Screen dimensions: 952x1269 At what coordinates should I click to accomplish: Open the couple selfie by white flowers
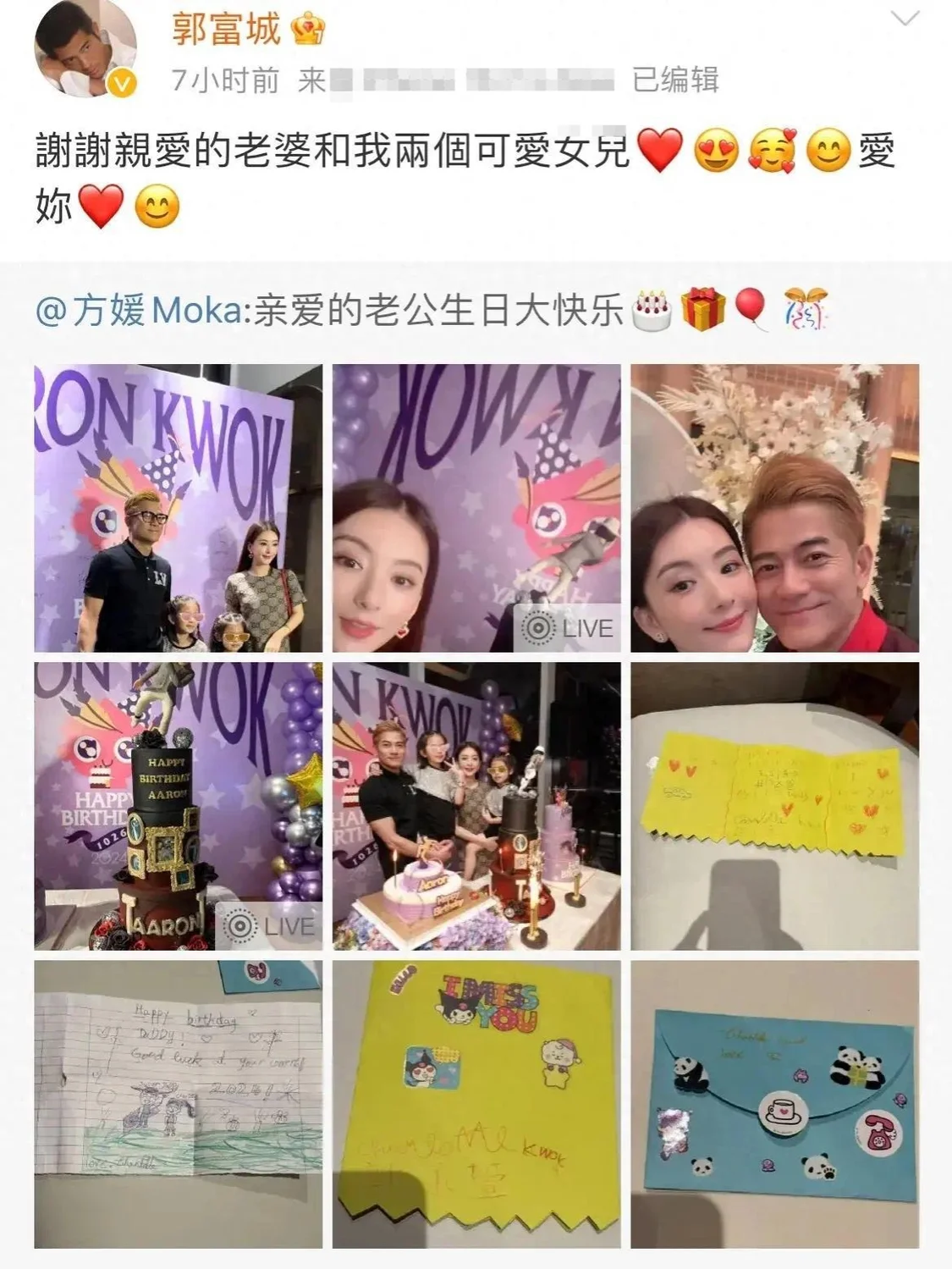pos(774,508)
